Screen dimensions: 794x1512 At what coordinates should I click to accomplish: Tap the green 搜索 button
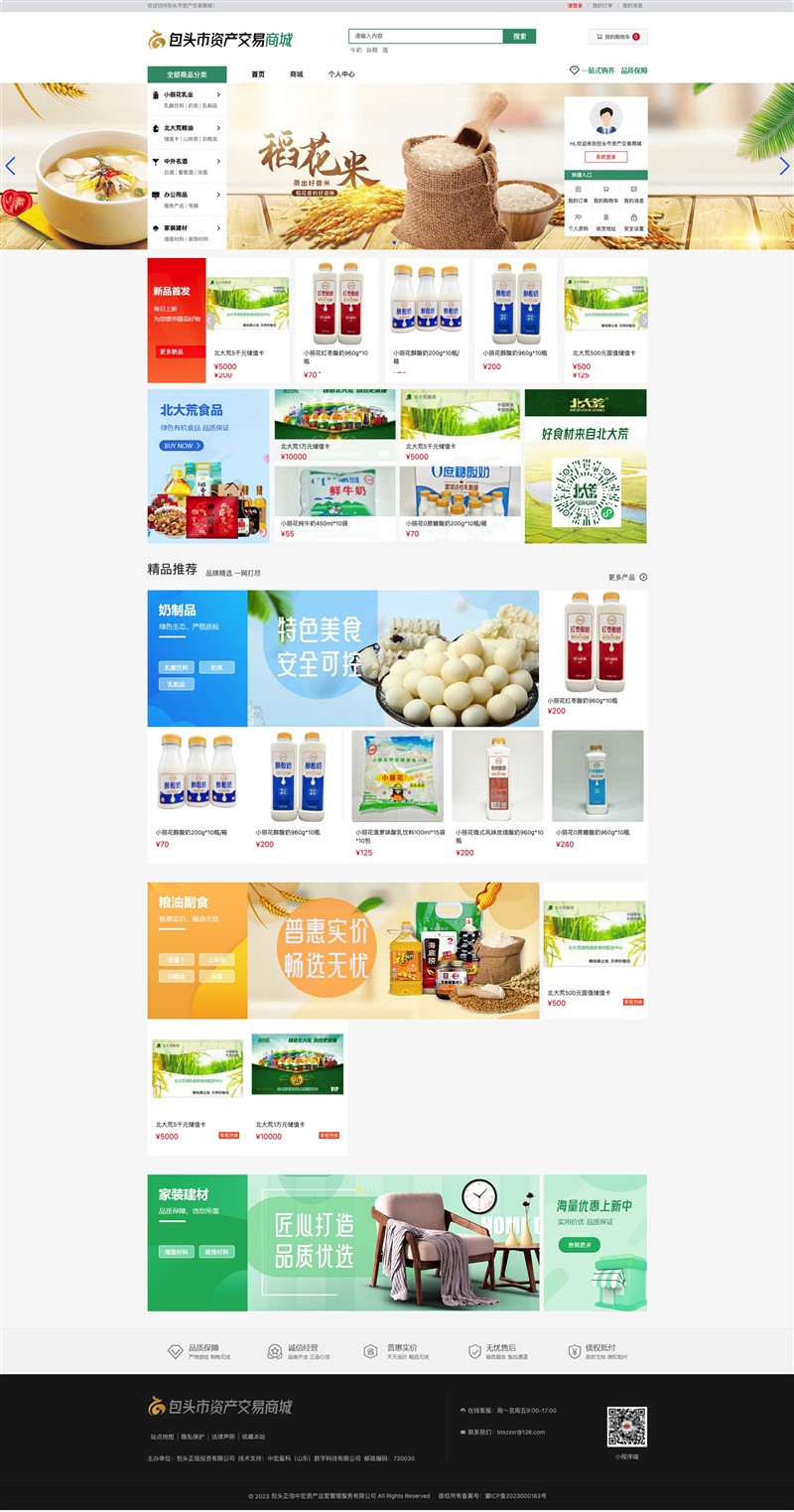click(519, 37)
